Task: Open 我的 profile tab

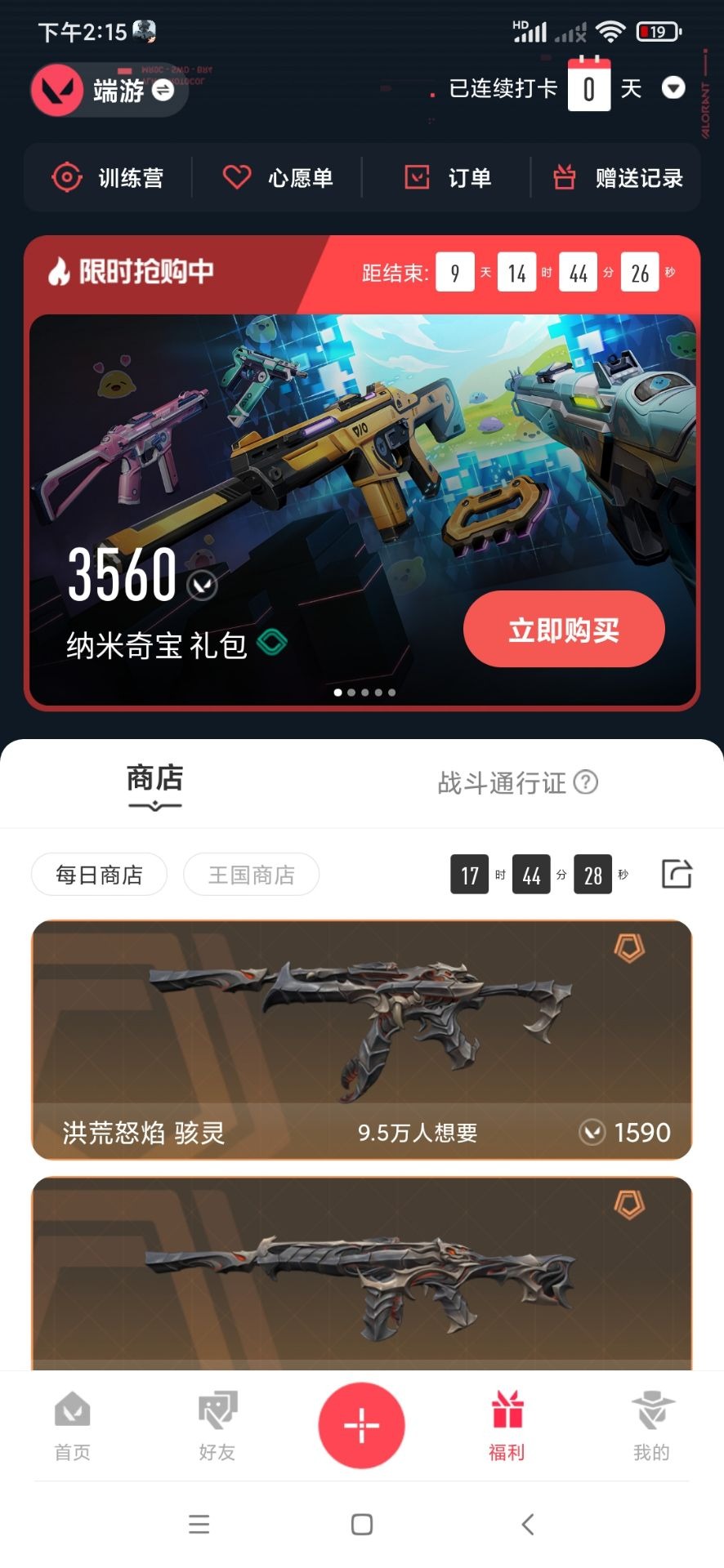Action: click(x=651, y=1426)
